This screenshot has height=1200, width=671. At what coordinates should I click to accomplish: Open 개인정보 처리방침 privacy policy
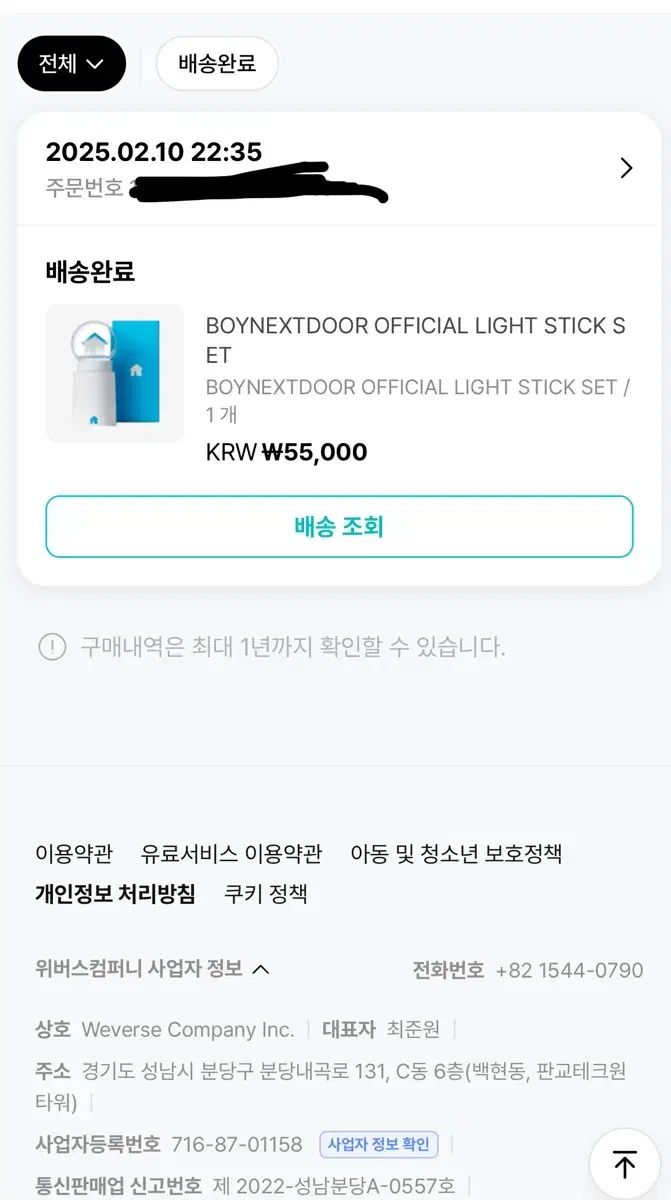tap(115, 894)
